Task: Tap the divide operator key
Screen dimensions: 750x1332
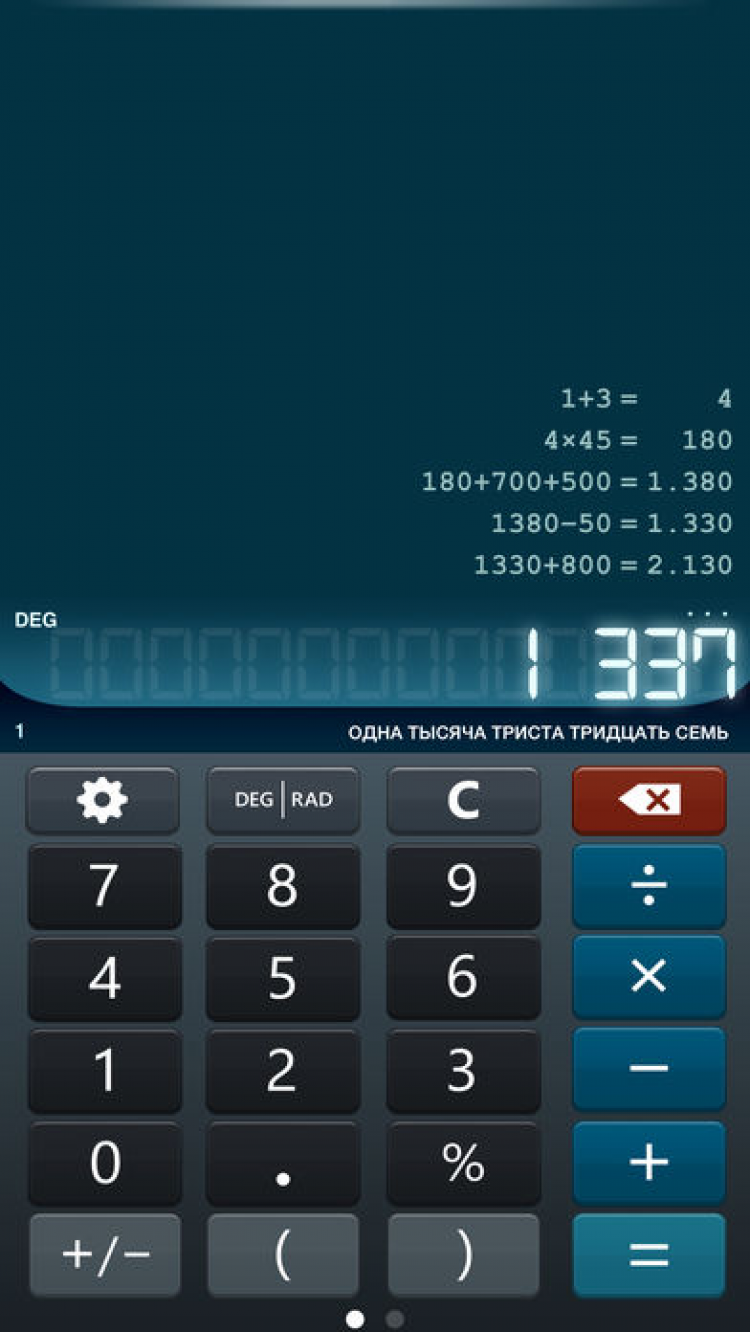Action: click(x=649, y=886)
